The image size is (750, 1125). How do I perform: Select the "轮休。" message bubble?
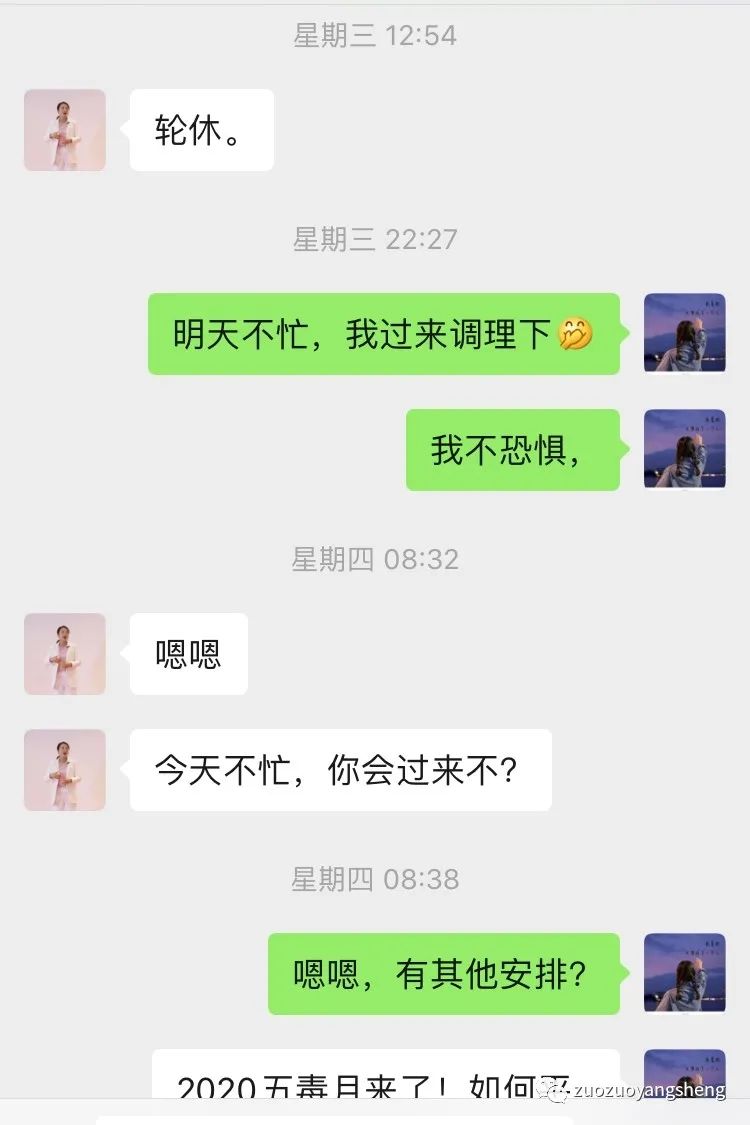200,129
